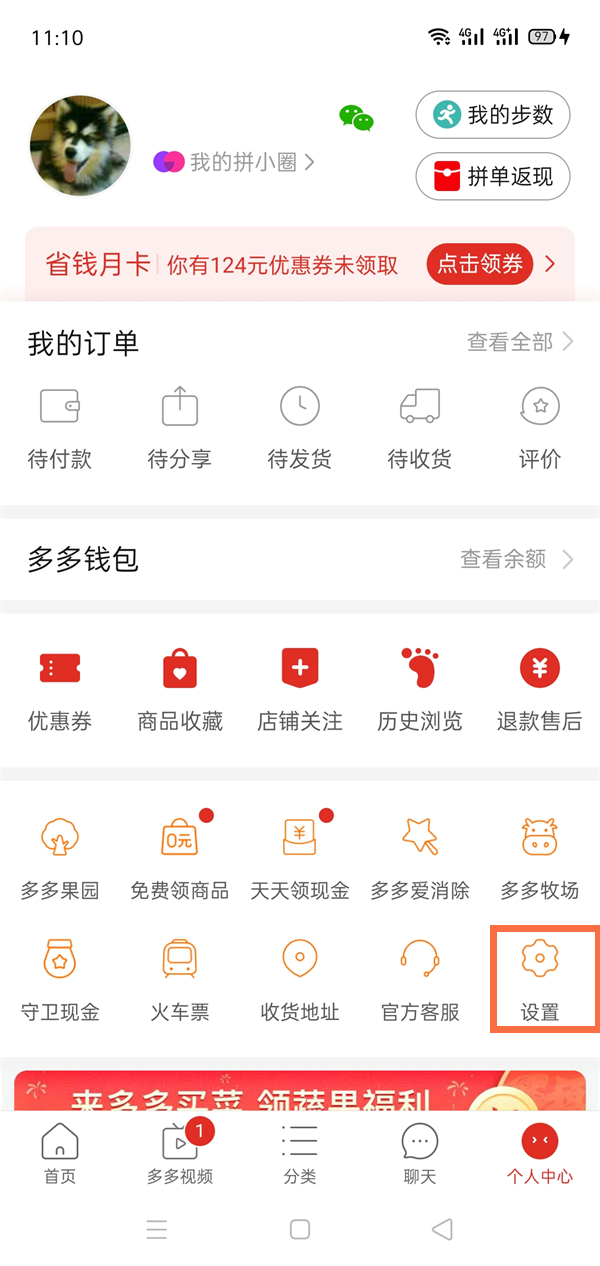Check 待收货 orders awaiting delivery
The width and height of the screenshot is (600, 1266).
(420, 428)
